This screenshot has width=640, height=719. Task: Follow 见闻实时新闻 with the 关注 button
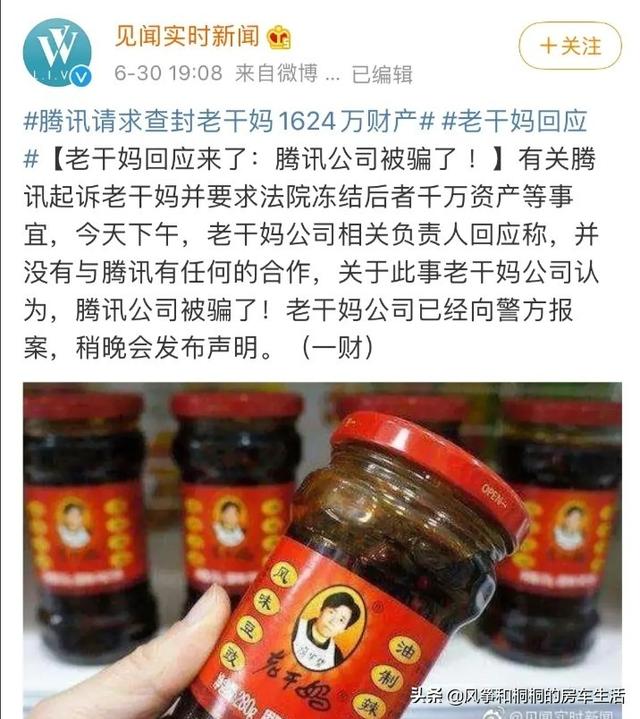tap(571, 46)
